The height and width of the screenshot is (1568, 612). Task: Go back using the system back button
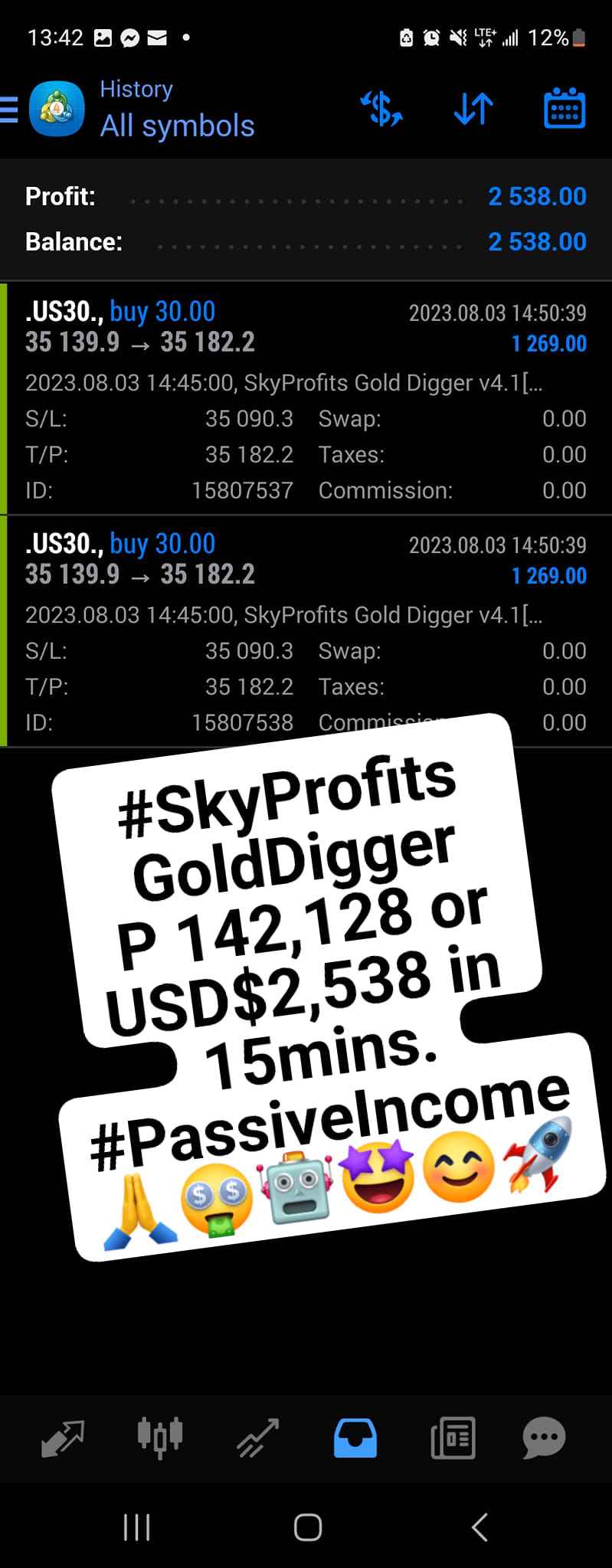click(479, 1527)
